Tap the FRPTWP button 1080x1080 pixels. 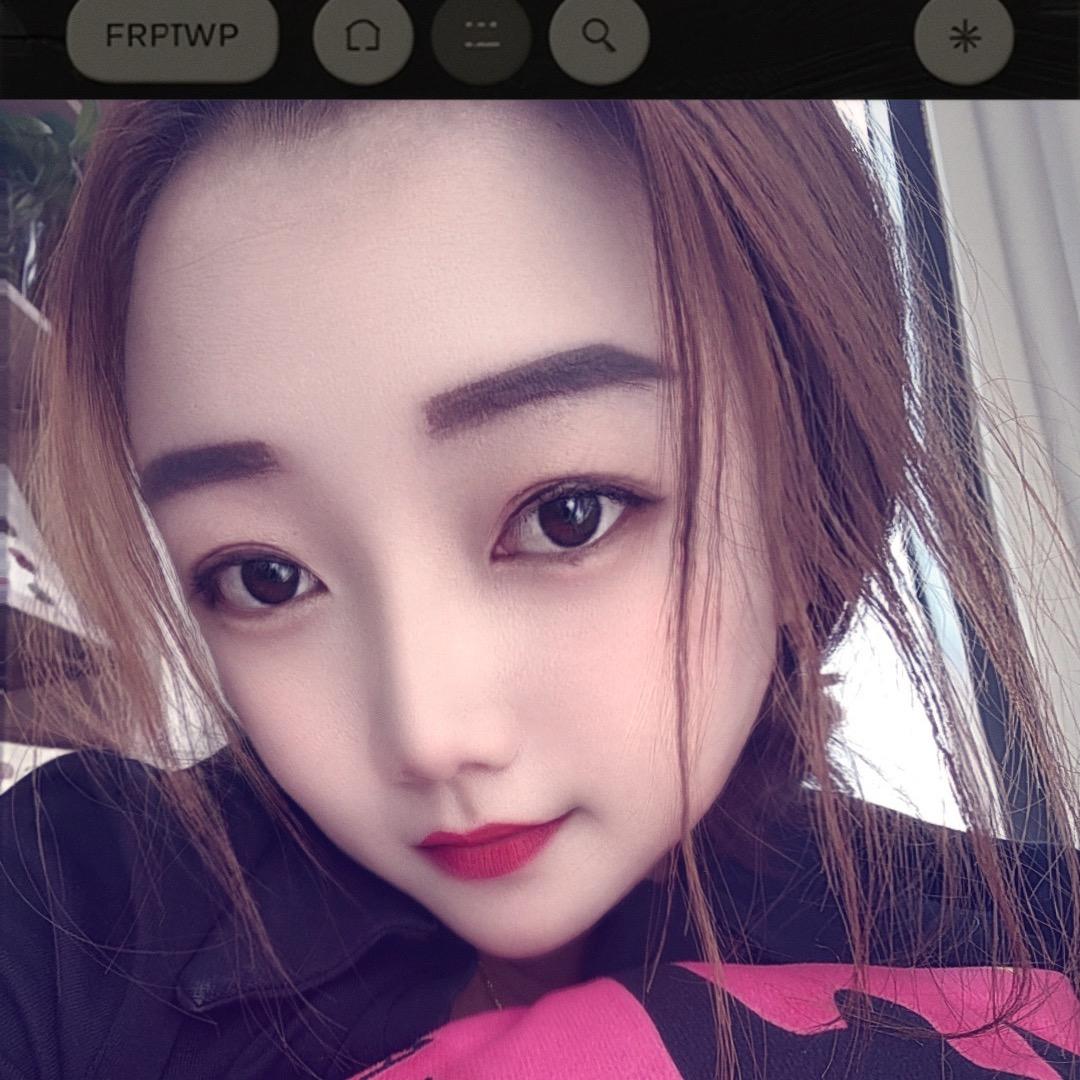(x=172, y=37)
